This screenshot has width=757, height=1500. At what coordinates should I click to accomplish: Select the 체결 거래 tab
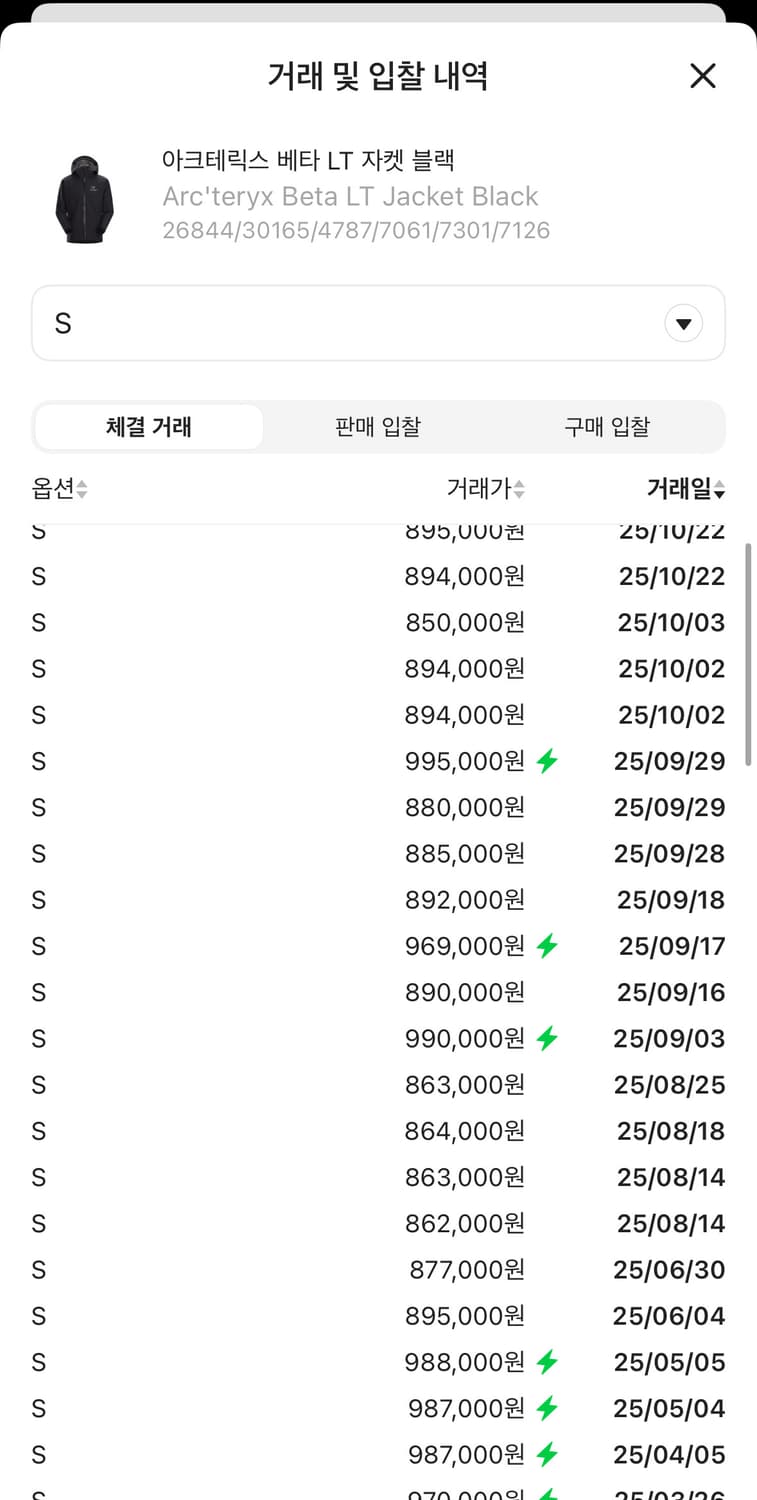tap(148, 426)
